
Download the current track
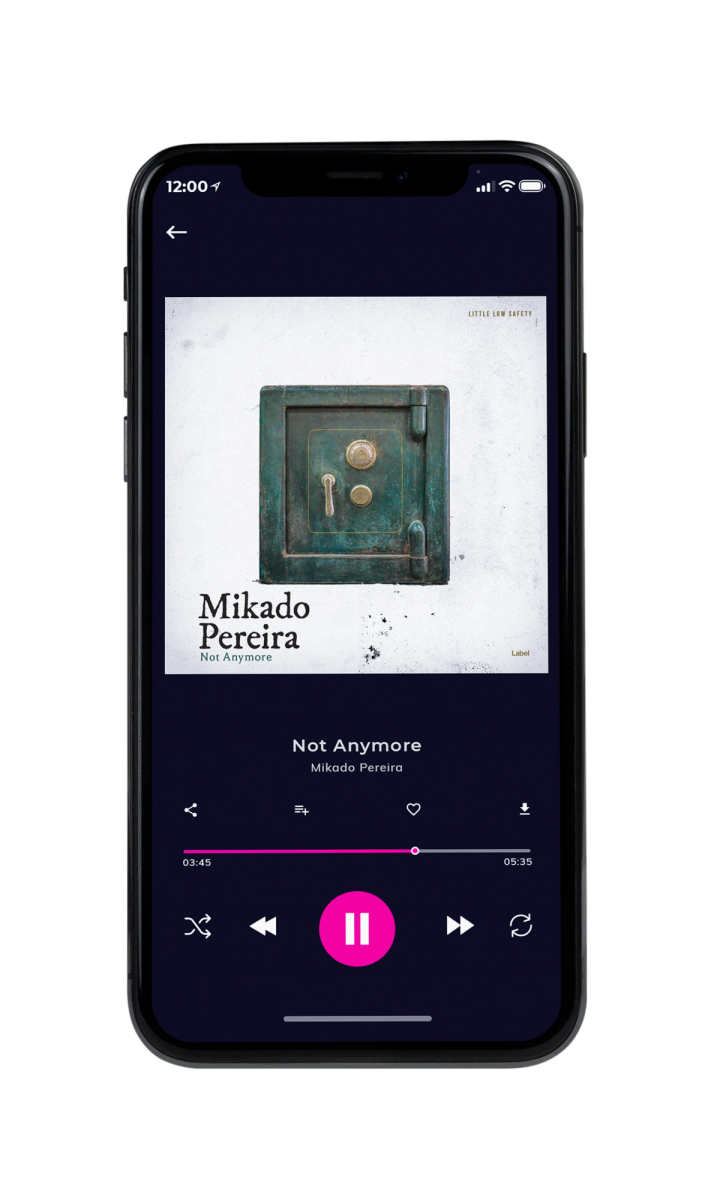[x=524, y=809]
